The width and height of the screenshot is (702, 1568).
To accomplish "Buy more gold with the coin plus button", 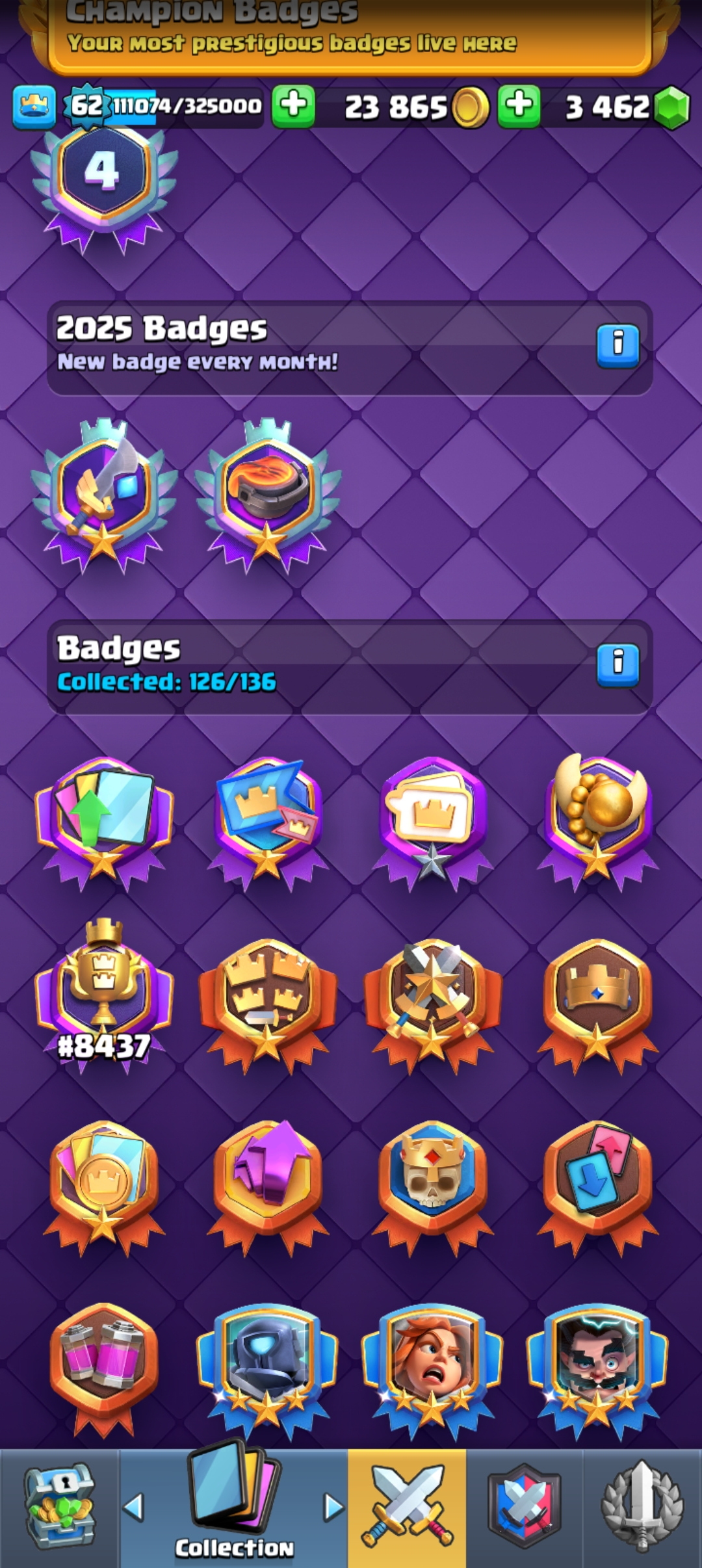I will coord(519,106).
